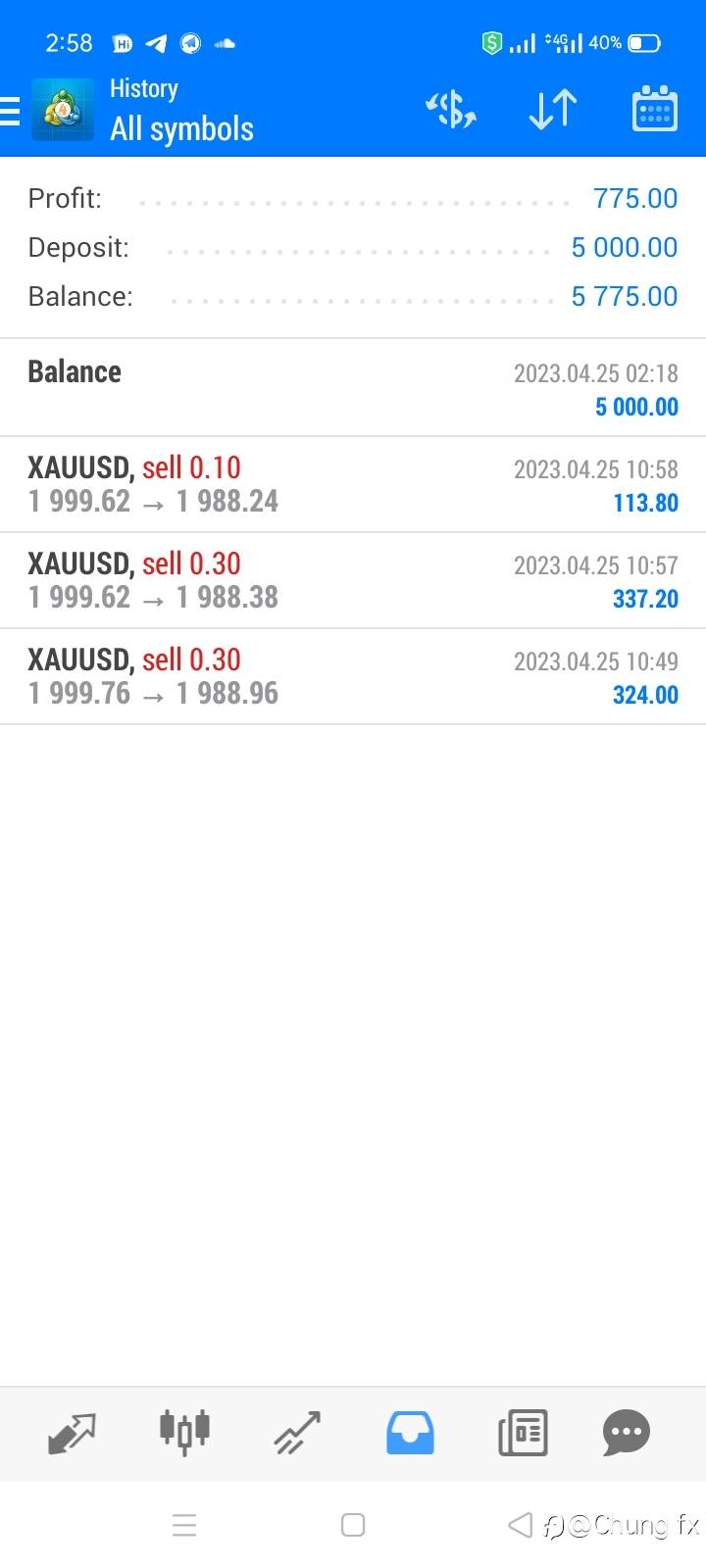Open the XAUUSD trade closed at 1 988.38
706x1568 pixels.
[x=353, y=580]
